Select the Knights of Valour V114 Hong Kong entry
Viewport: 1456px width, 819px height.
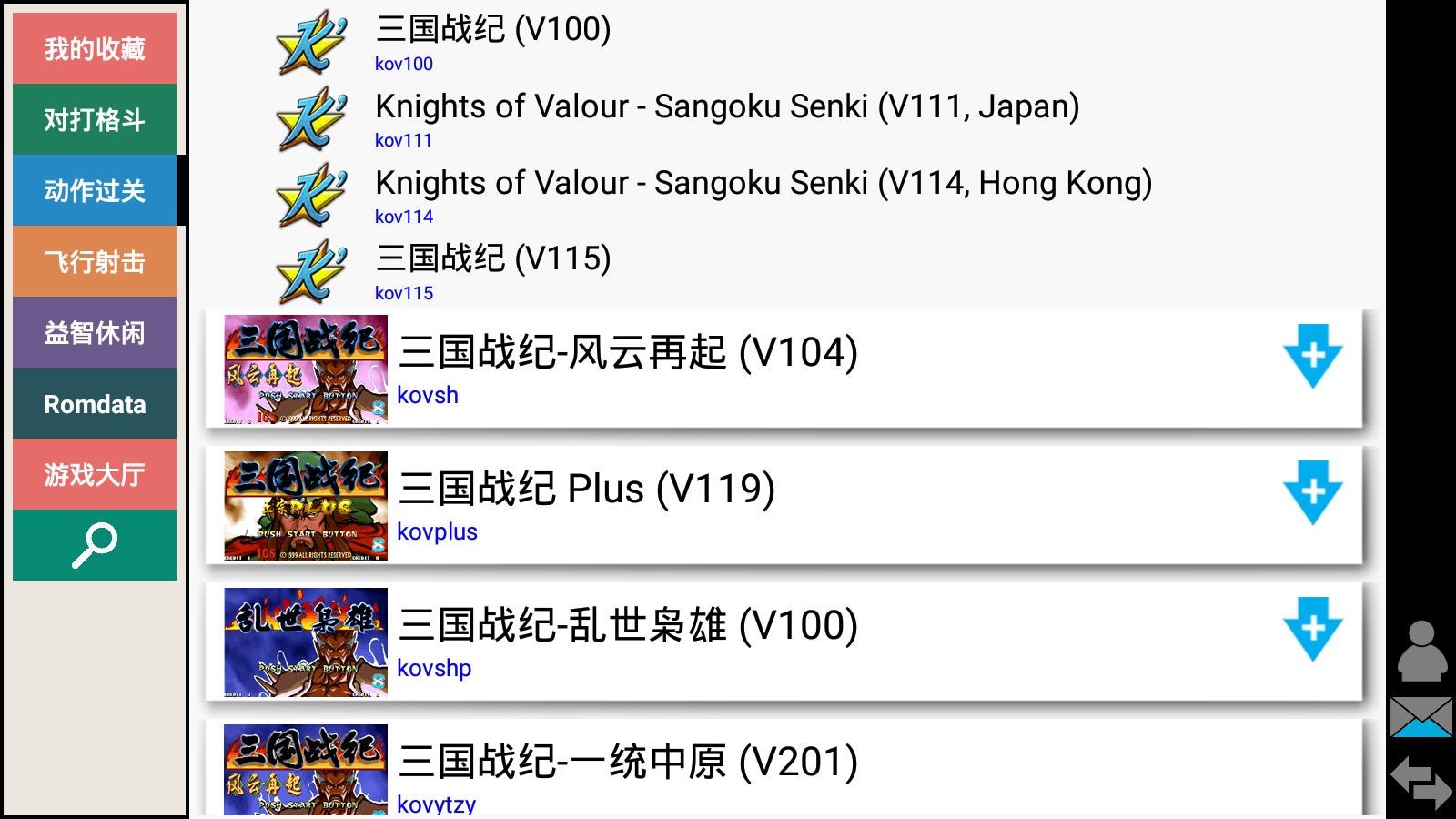763,194
